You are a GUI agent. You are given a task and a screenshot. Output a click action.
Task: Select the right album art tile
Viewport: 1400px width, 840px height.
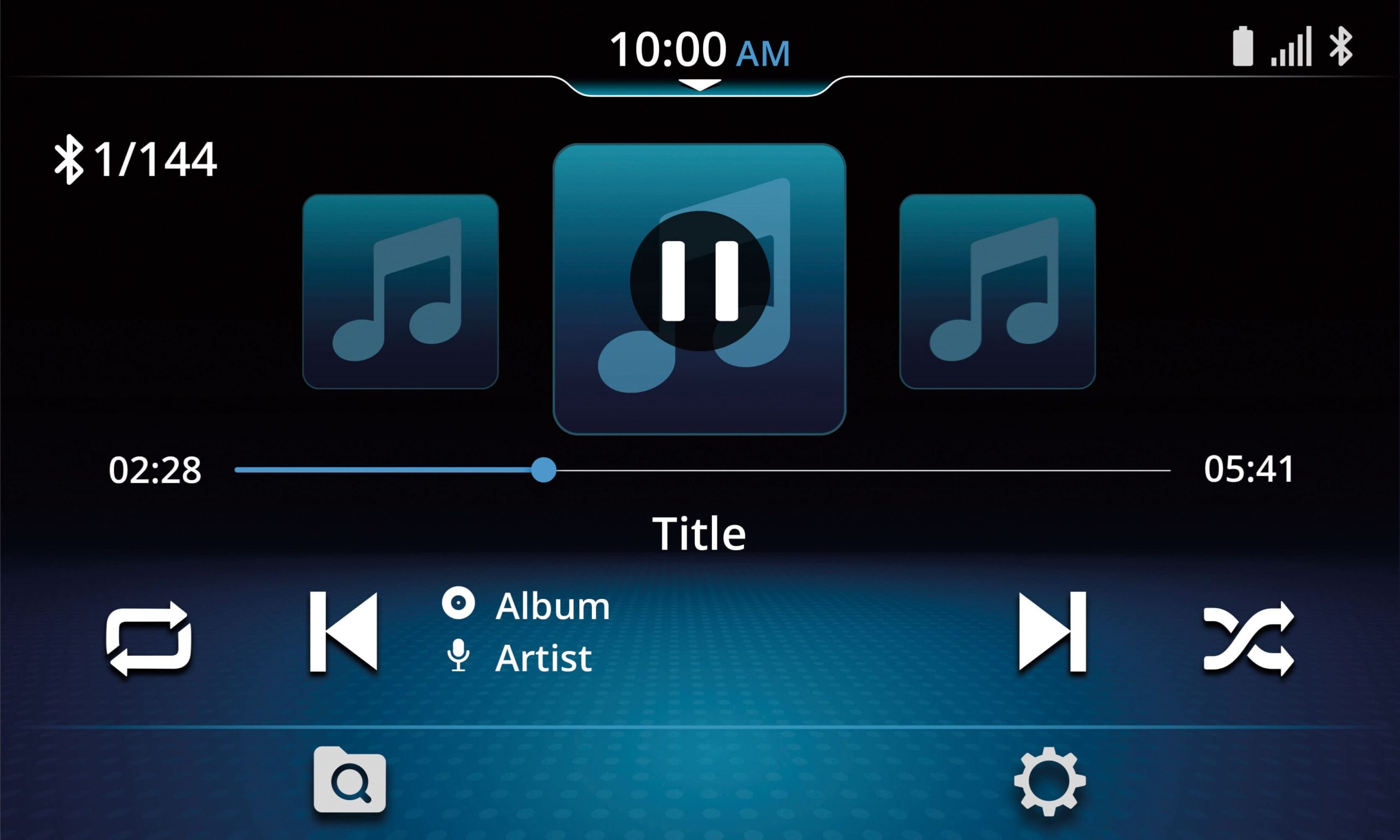tap(997, 291)
